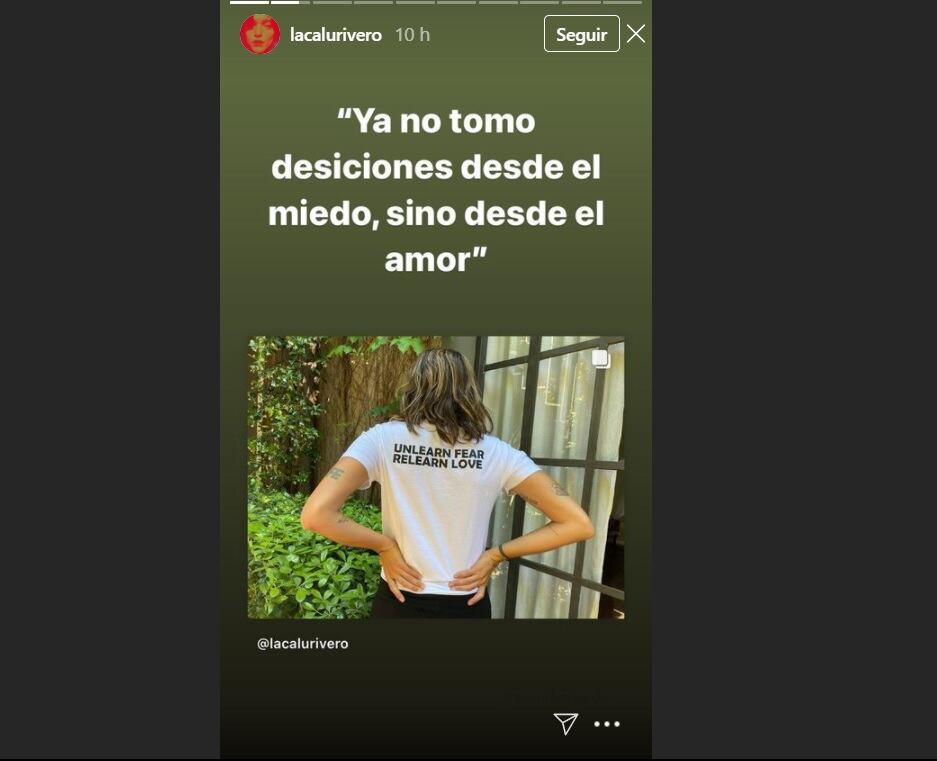The width and height of the screenshot is (937, 761).
Task: Open the lacalurivero username link
Action: [335, 35]
